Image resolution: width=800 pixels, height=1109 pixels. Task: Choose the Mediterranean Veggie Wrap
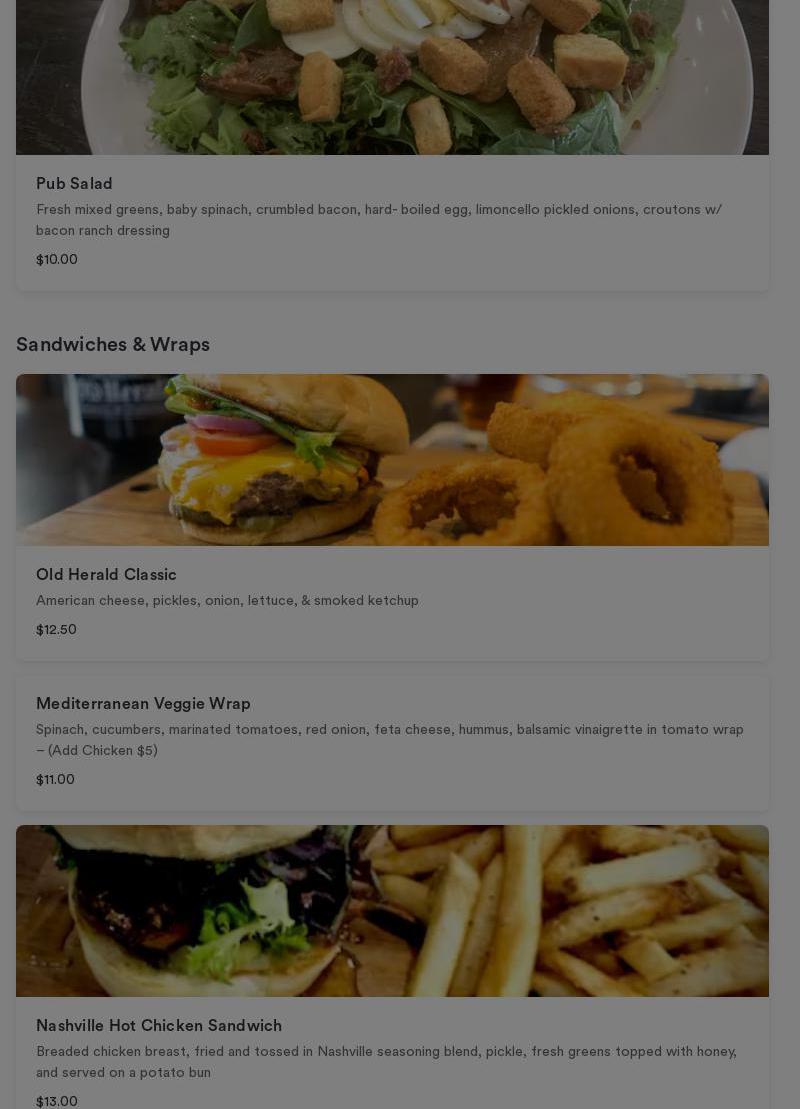[143, 704]
